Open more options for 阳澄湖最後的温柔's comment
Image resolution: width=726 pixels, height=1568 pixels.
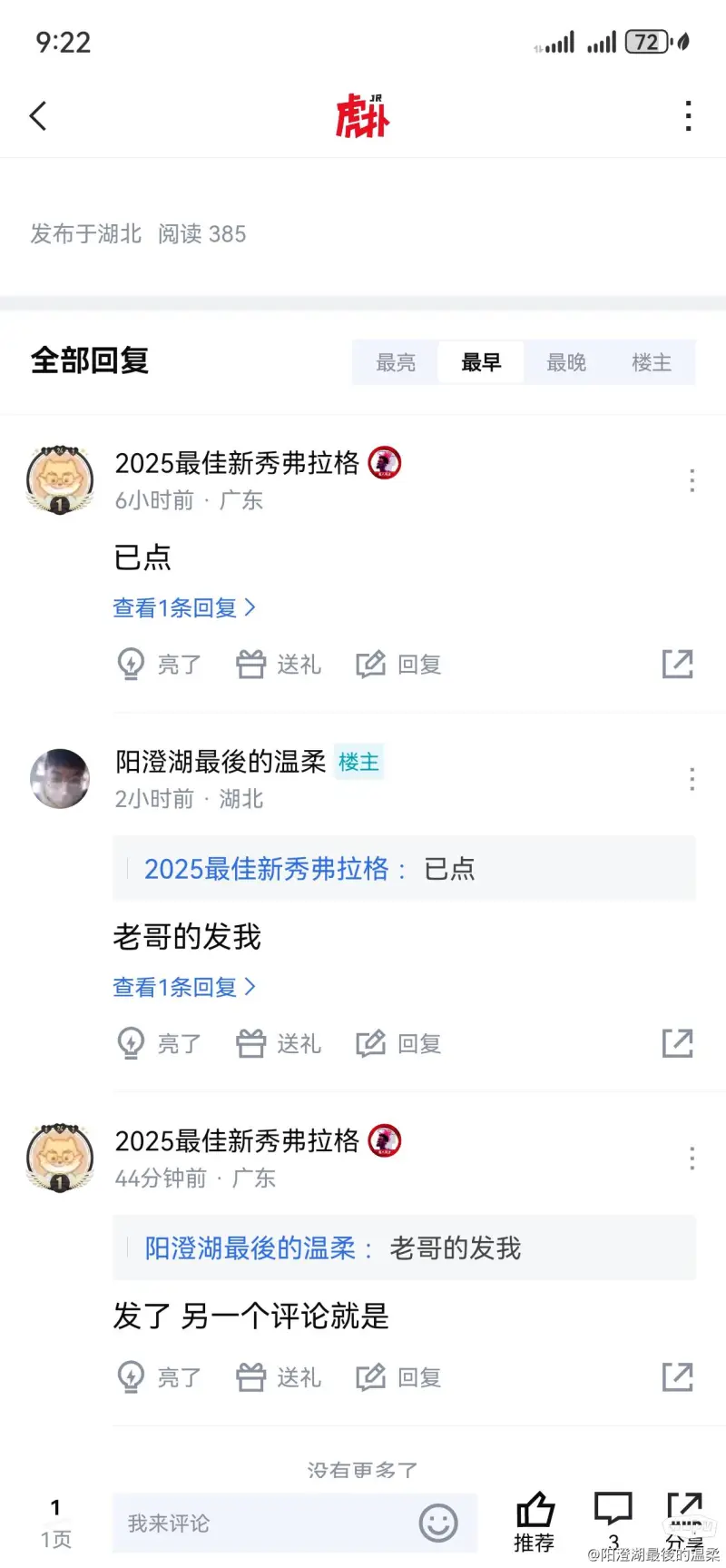click(x=692, y=779)
